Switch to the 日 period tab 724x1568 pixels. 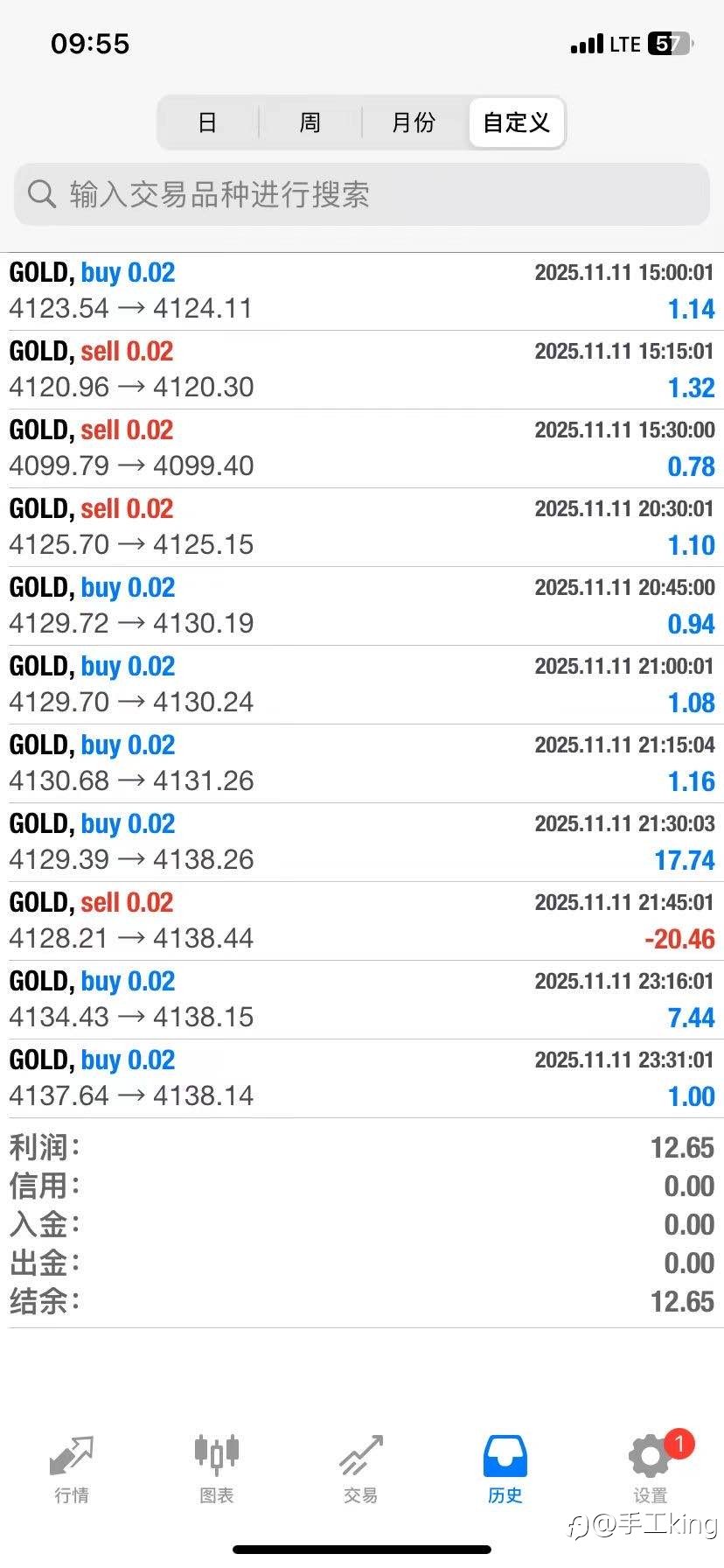click(x=207, y=122)
